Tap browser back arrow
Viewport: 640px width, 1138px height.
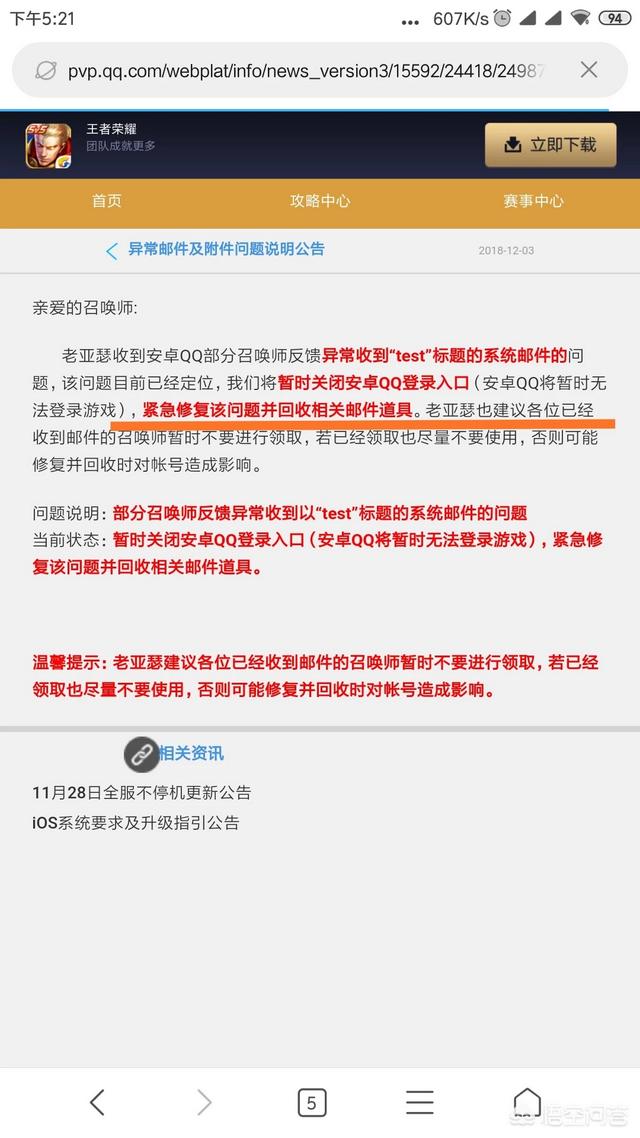(x=97, y=1102)
